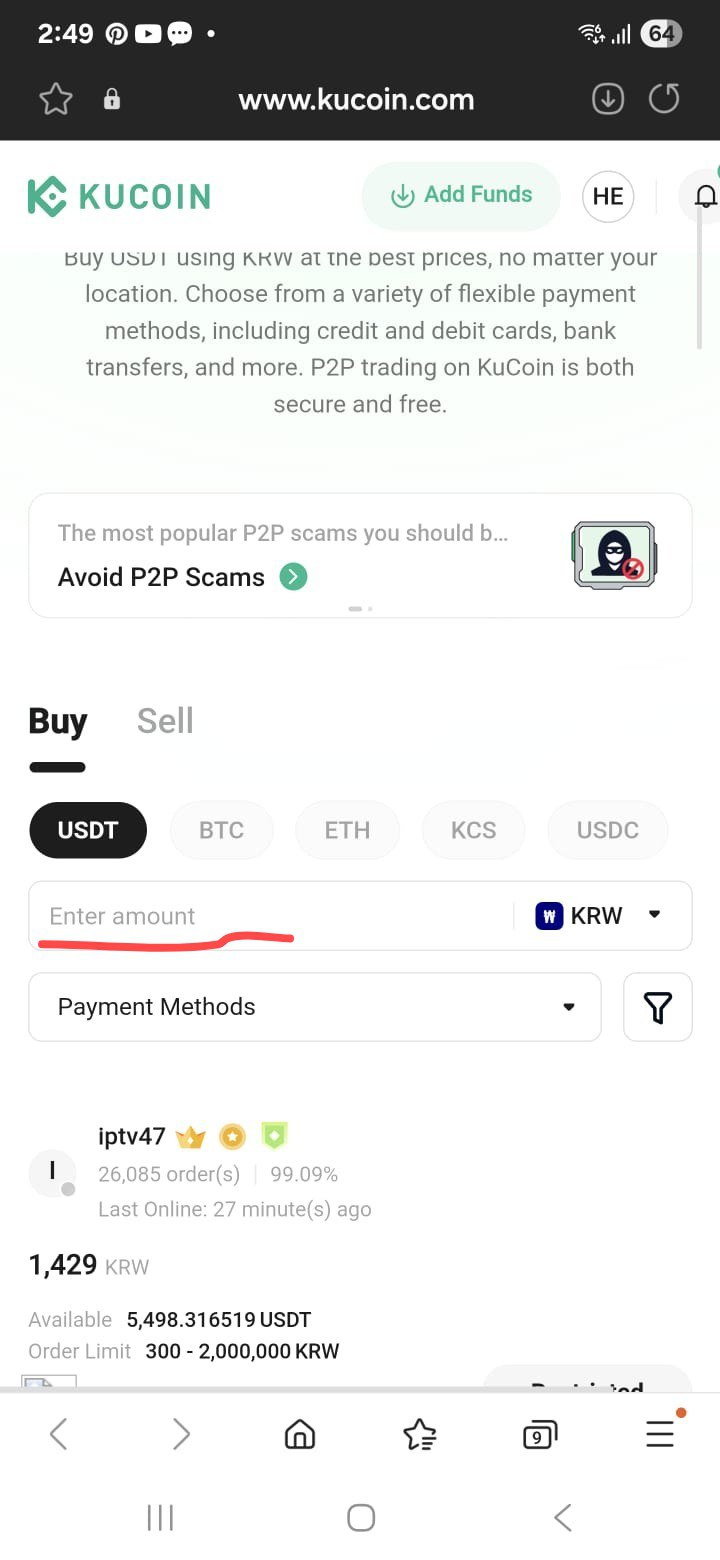Switch to the Sell tab
This screenshot has width=720, height=1560.
pos(165,721)
